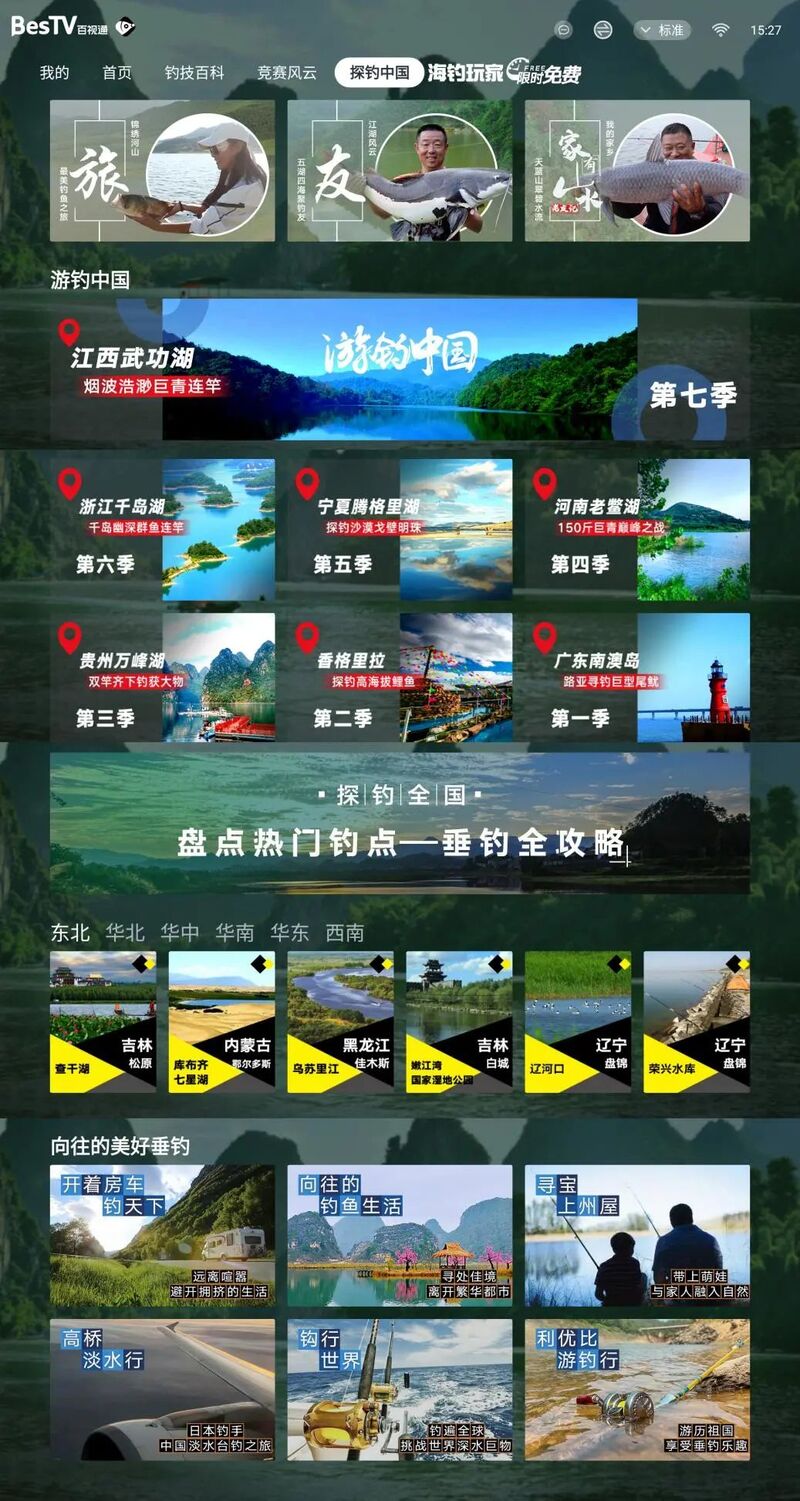Open the 贵州万峰湖 第三季 card
This screenshot has height=1501, width=800.
tap(162, 677)
